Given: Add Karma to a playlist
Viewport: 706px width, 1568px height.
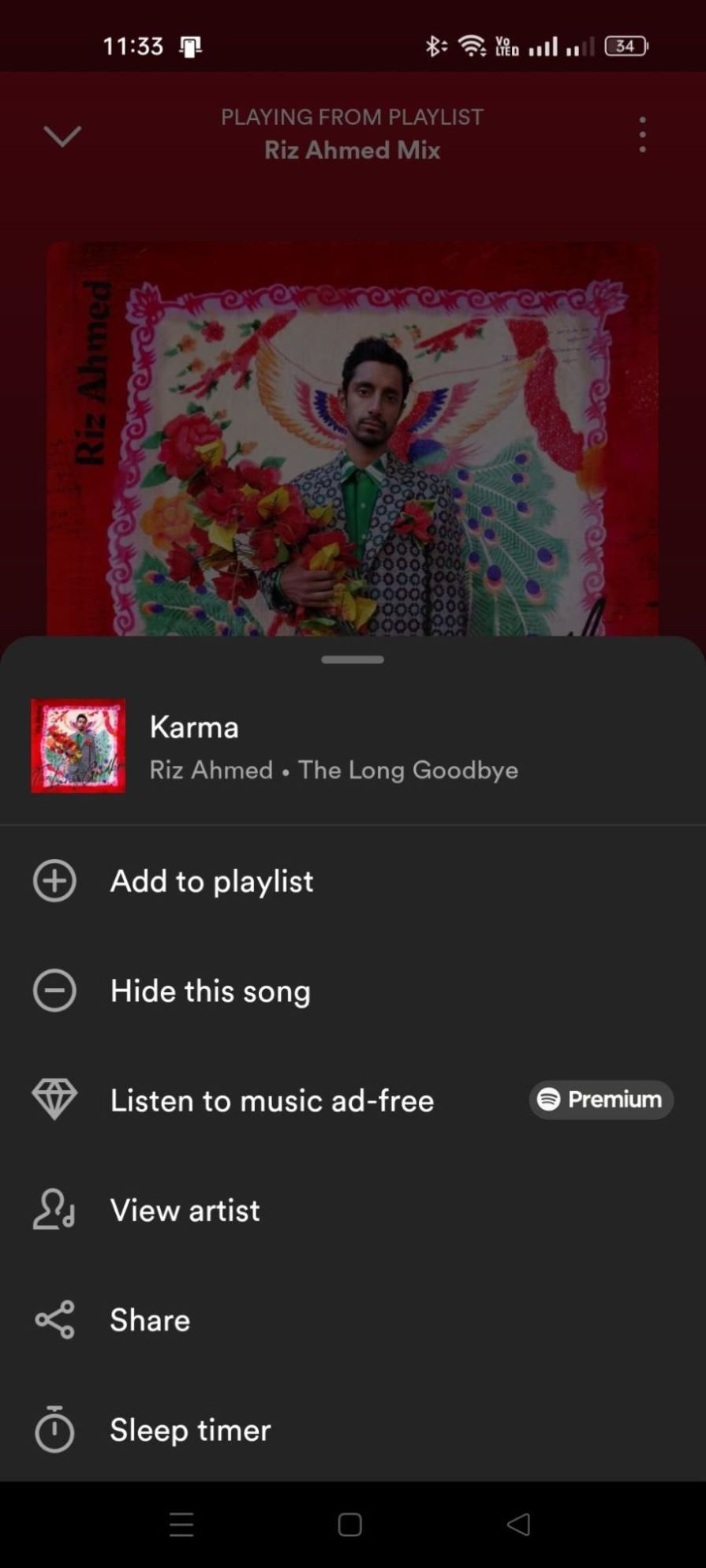Looking at the screenshot, I should [x=211, y=881].
